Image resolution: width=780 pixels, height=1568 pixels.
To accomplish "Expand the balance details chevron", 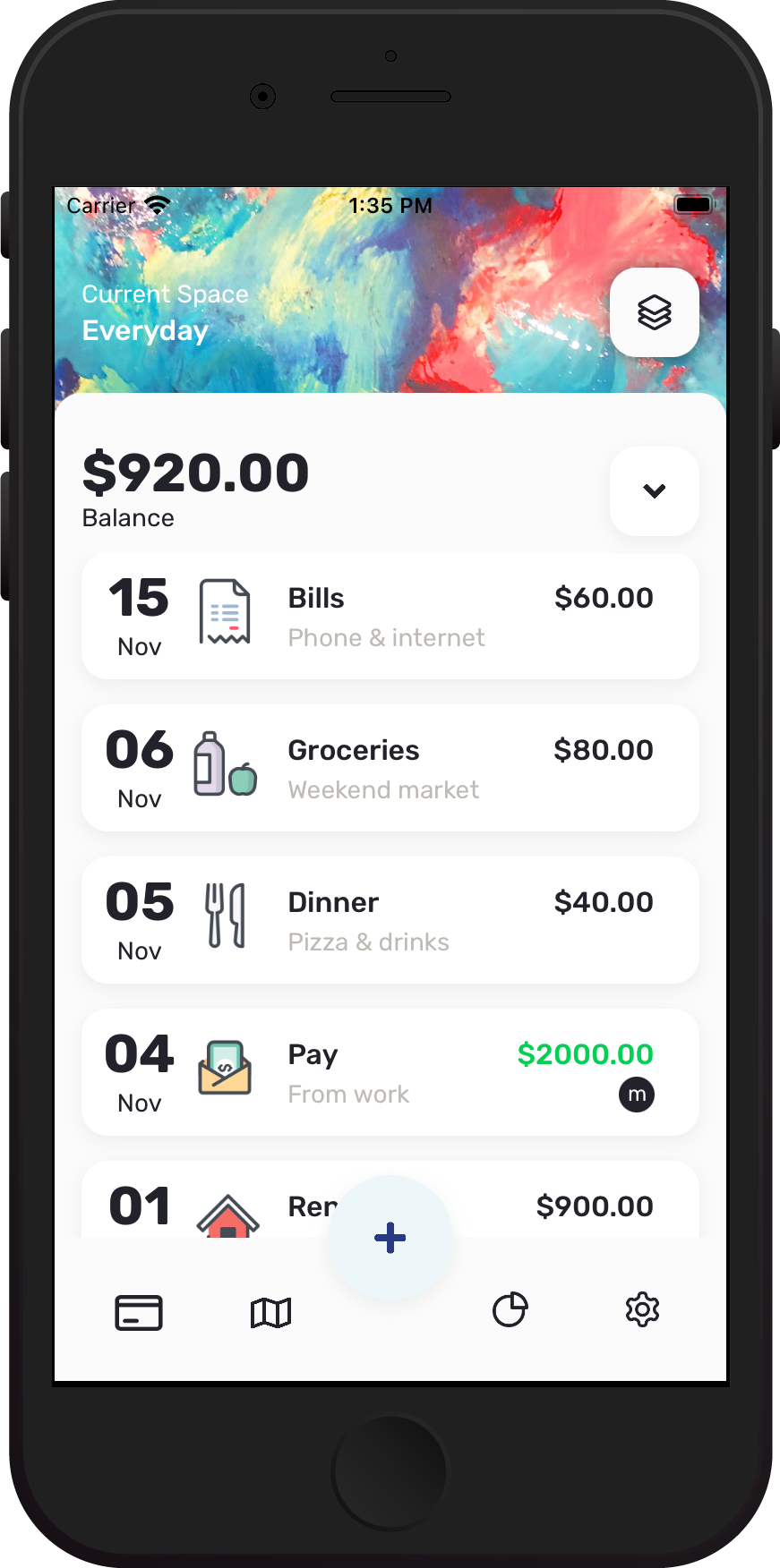I will pyautogui.click(x=655, y=491).
